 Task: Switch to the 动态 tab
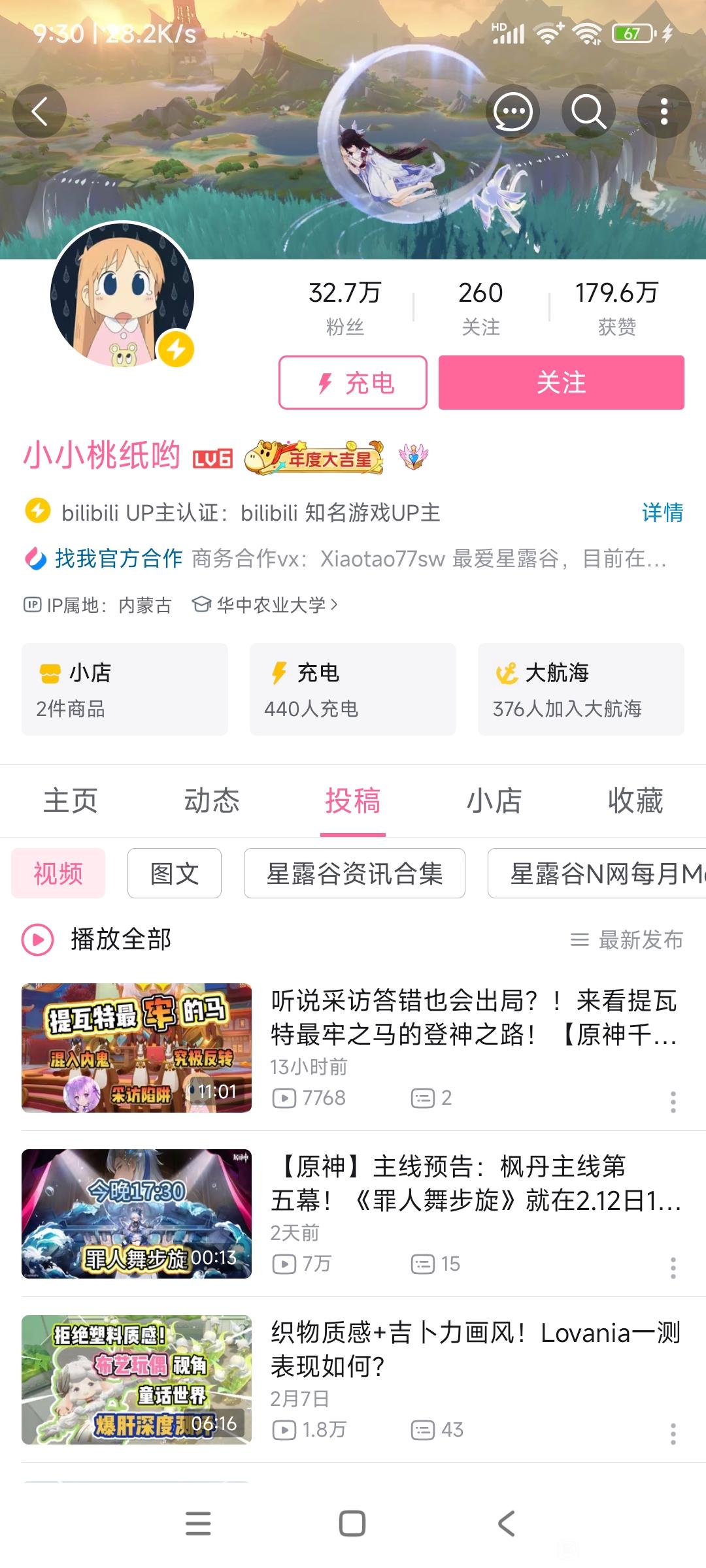[212, 801]
